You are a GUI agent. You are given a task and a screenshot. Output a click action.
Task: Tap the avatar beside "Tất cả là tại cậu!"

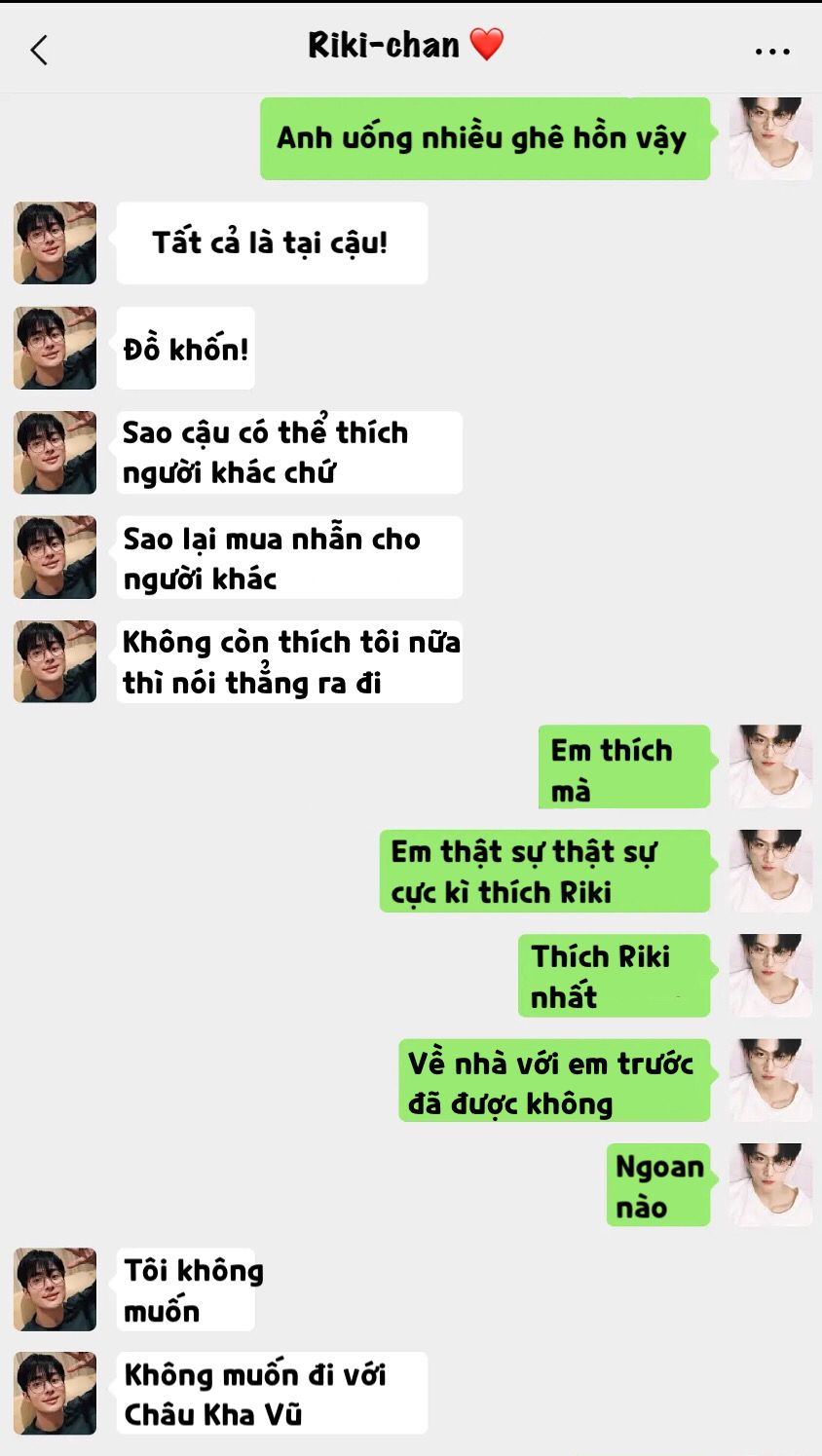pyautogui.click(x=56, y=243)
